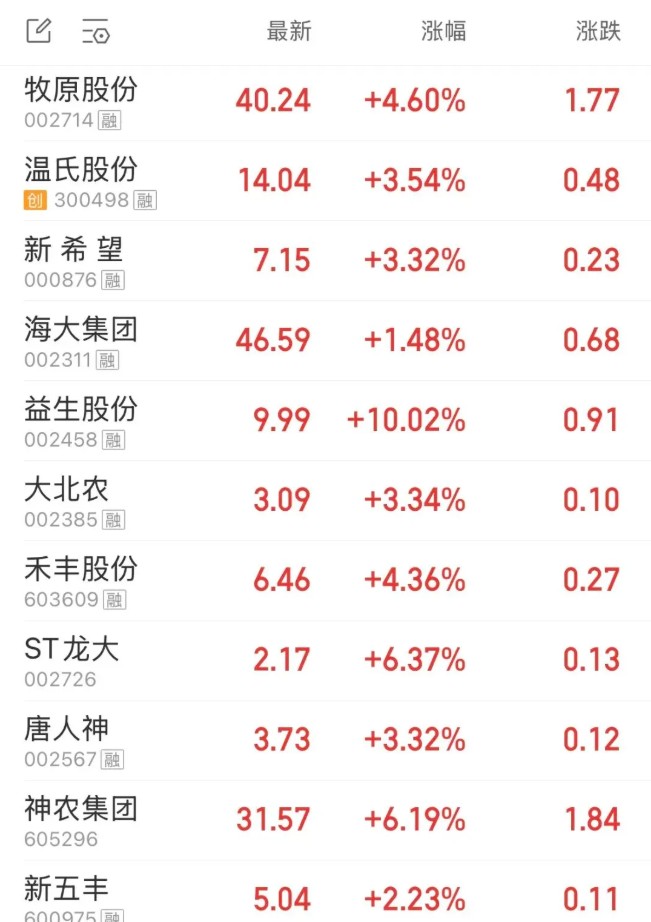
Task: Tap the edit watchlist pencil icon
Action: point(39,31)
